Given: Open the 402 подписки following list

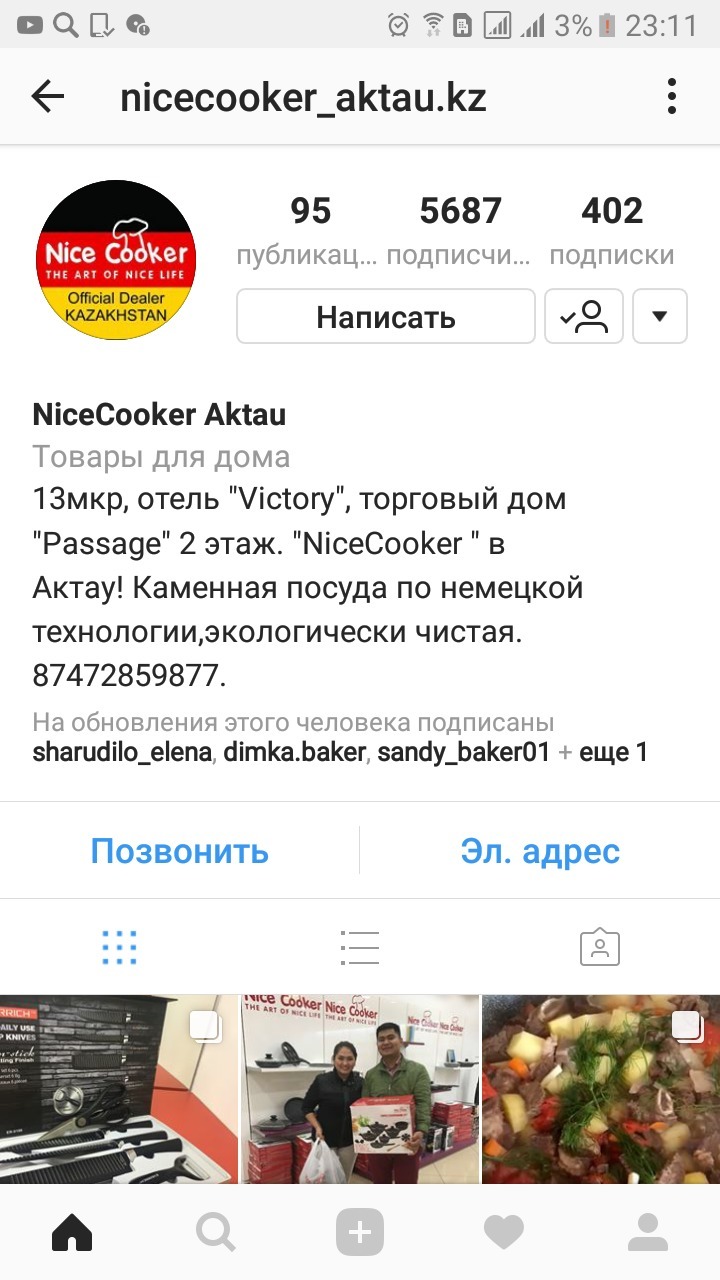Looking at the screenshot, I should pos(612,230).
